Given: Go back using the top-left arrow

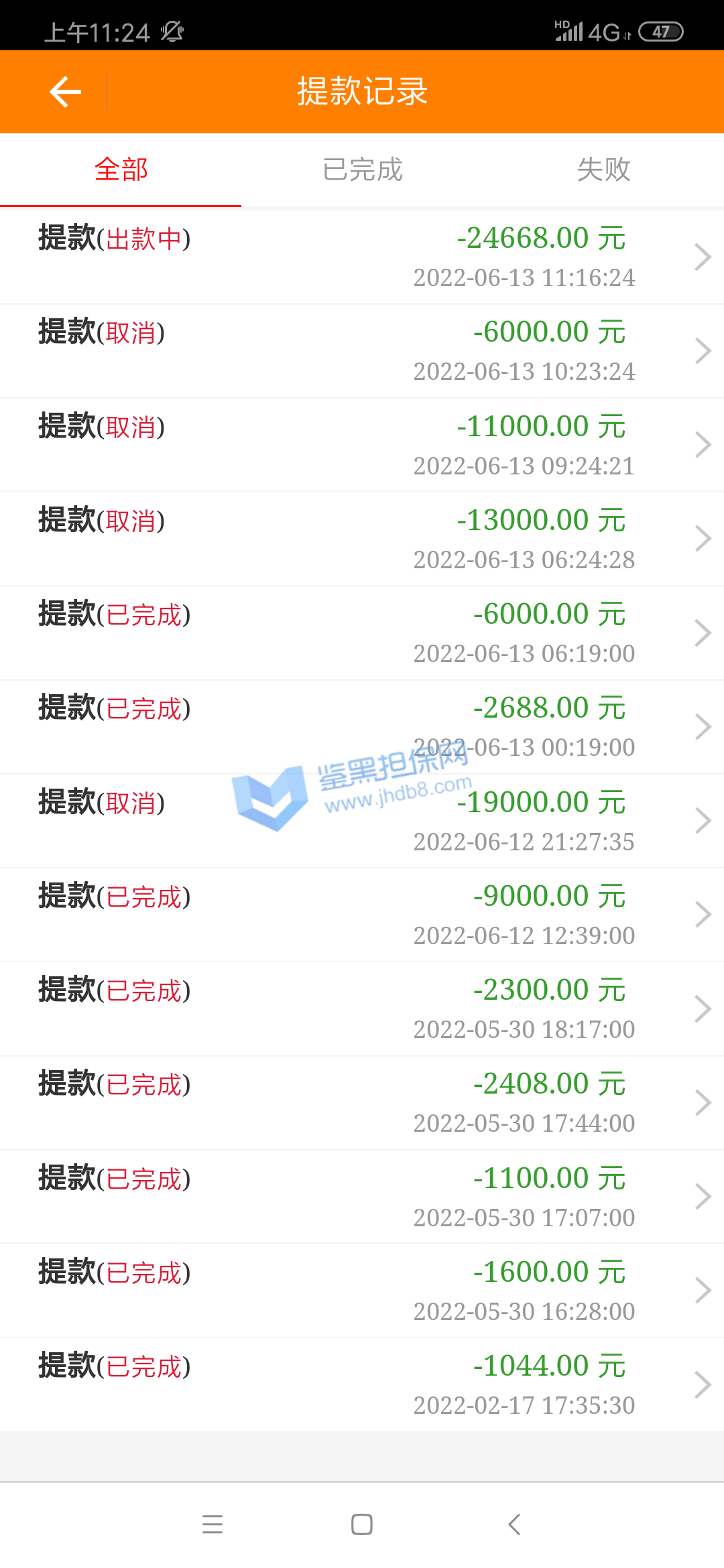Looking at the screenshot, I should click(65, 92).
